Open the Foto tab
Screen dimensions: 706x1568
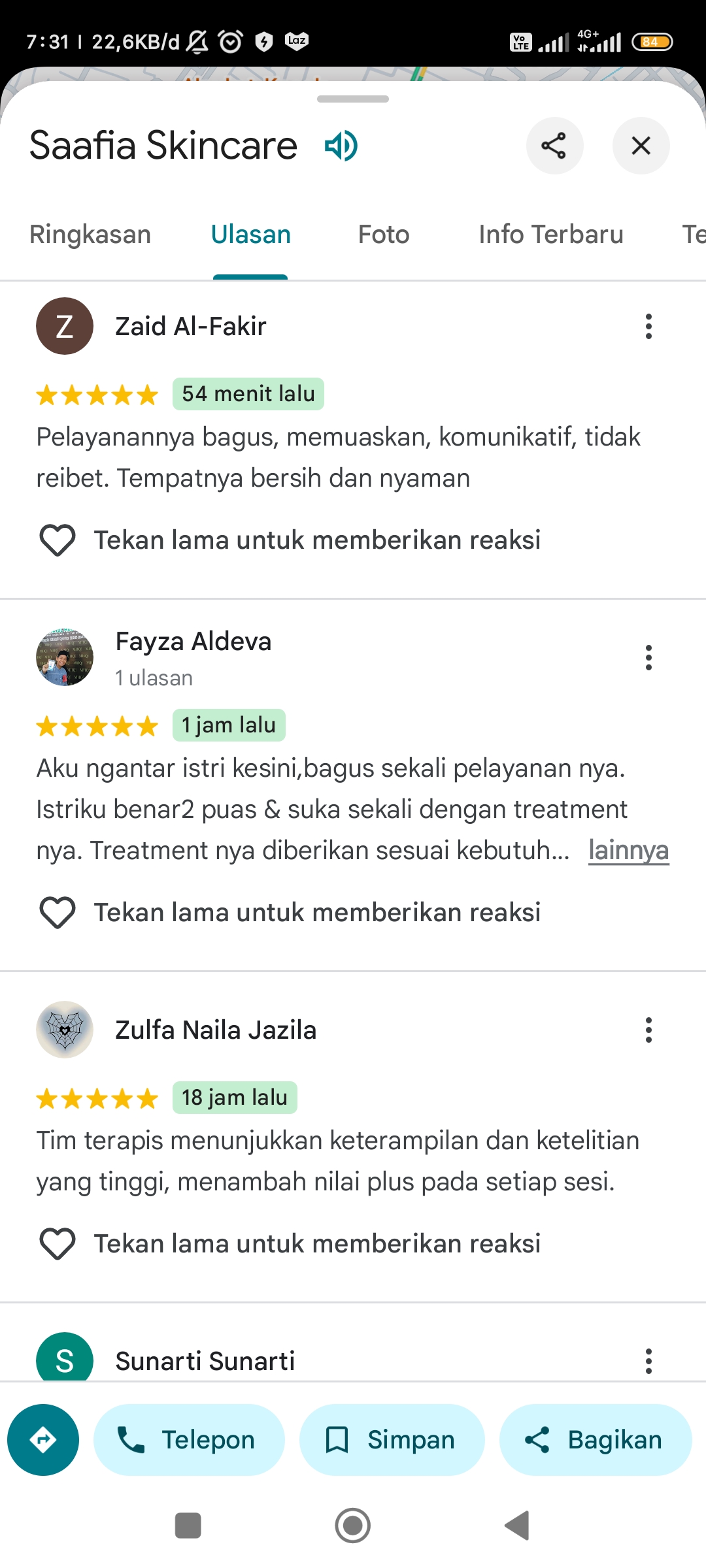[x=384, y=235]
